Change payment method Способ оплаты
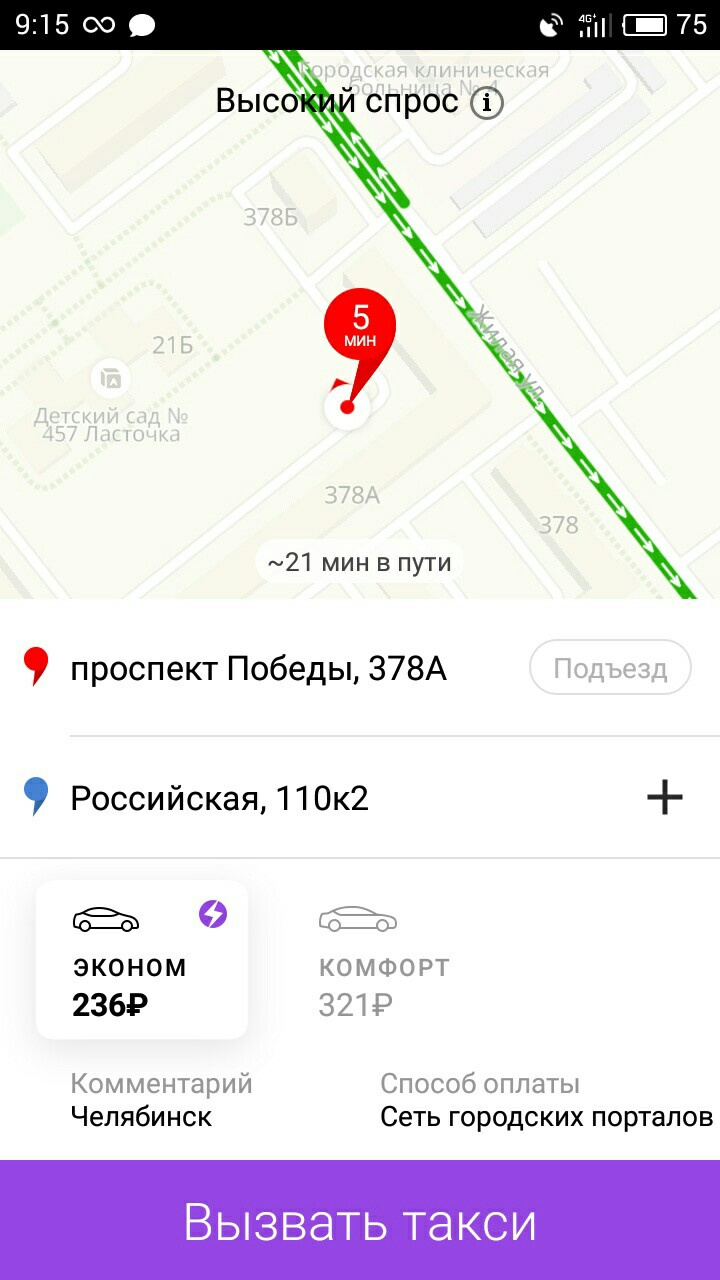This screenshot has height=1280, width=720. [545, 1100]
